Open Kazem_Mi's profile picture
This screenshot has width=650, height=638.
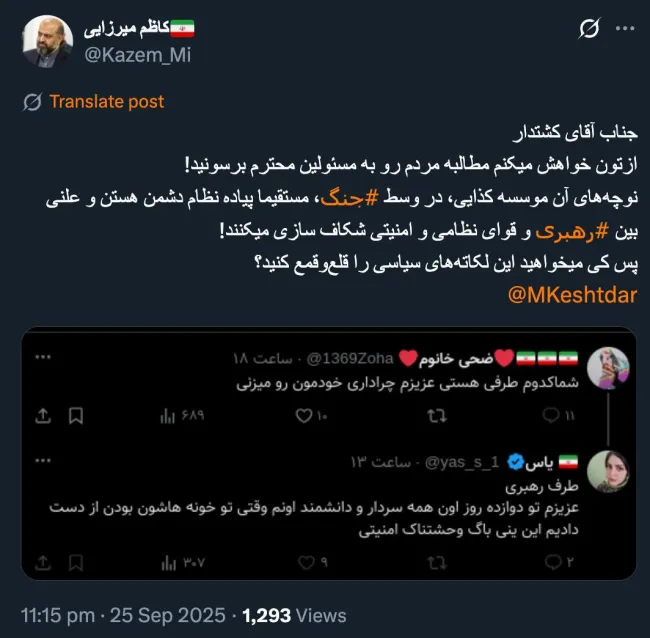click(x=47, y=41)
